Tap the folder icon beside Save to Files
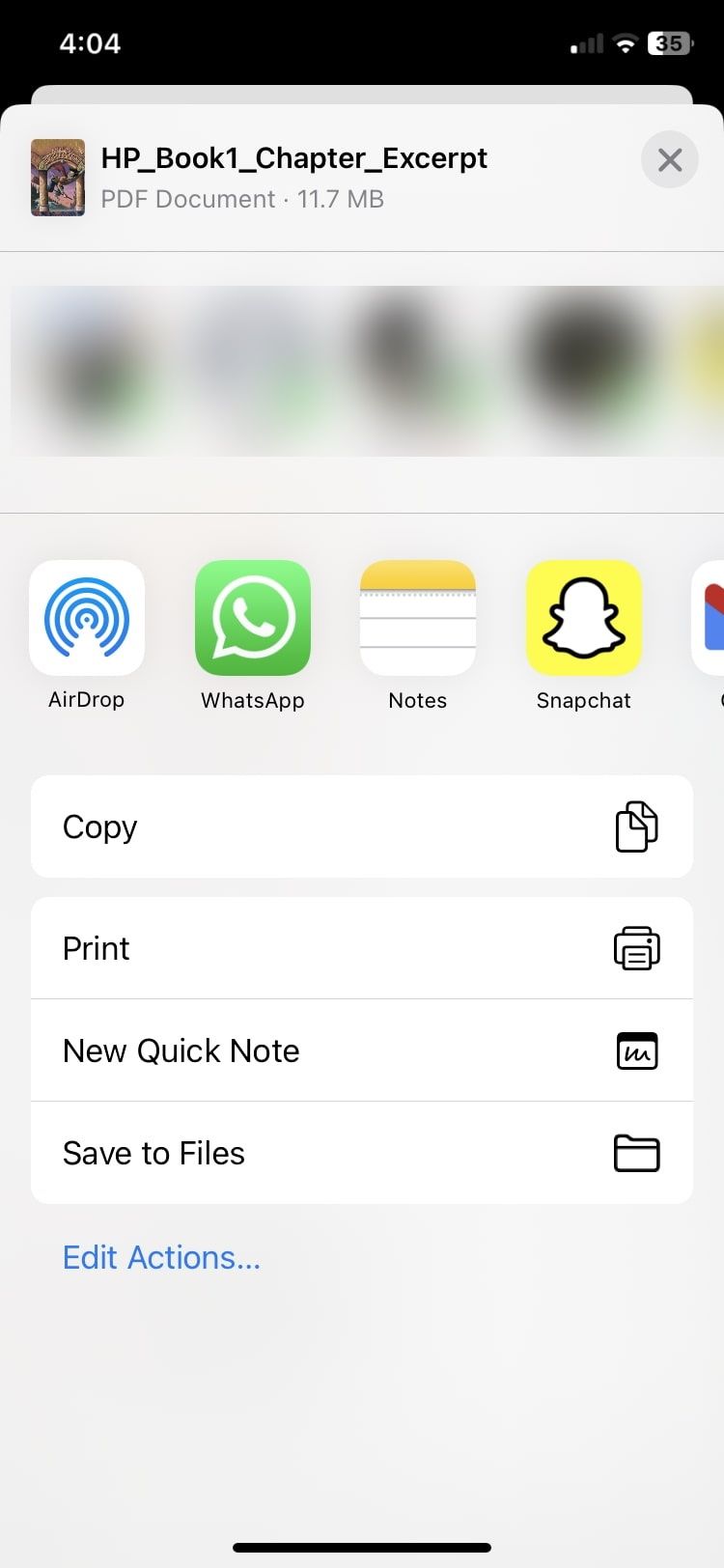Screen dimensions: 724x1568 click(638, 1153)
